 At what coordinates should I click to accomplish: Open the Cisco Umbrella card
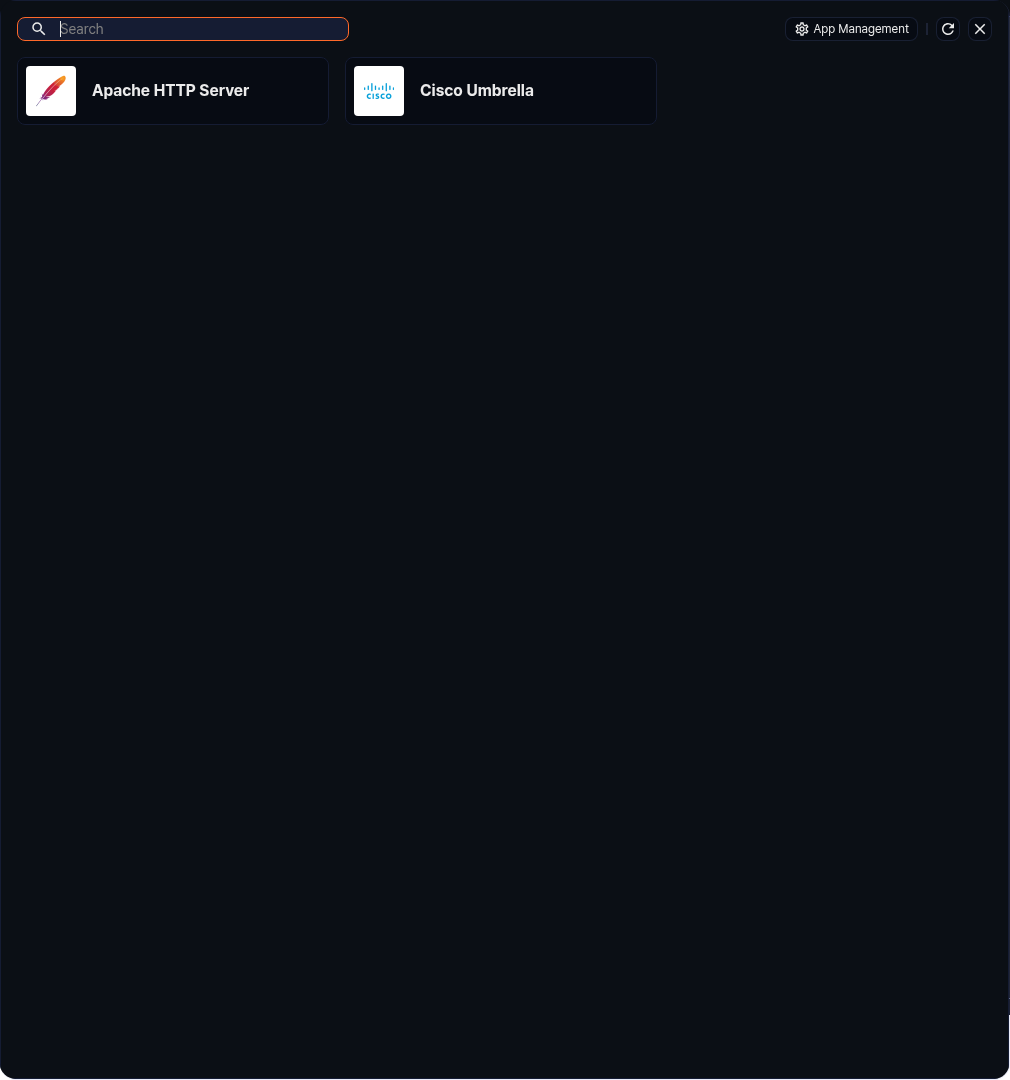(500, 91)
